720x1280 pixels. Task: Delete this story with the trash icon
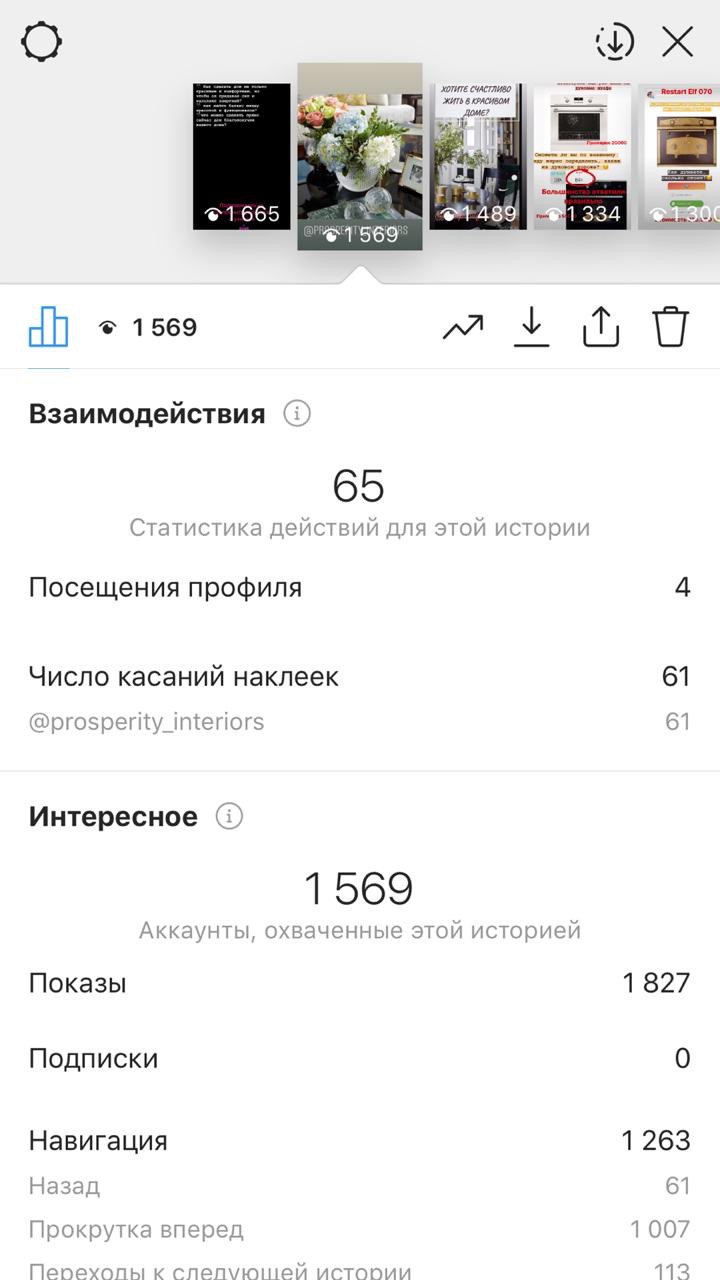coord(671,327)
